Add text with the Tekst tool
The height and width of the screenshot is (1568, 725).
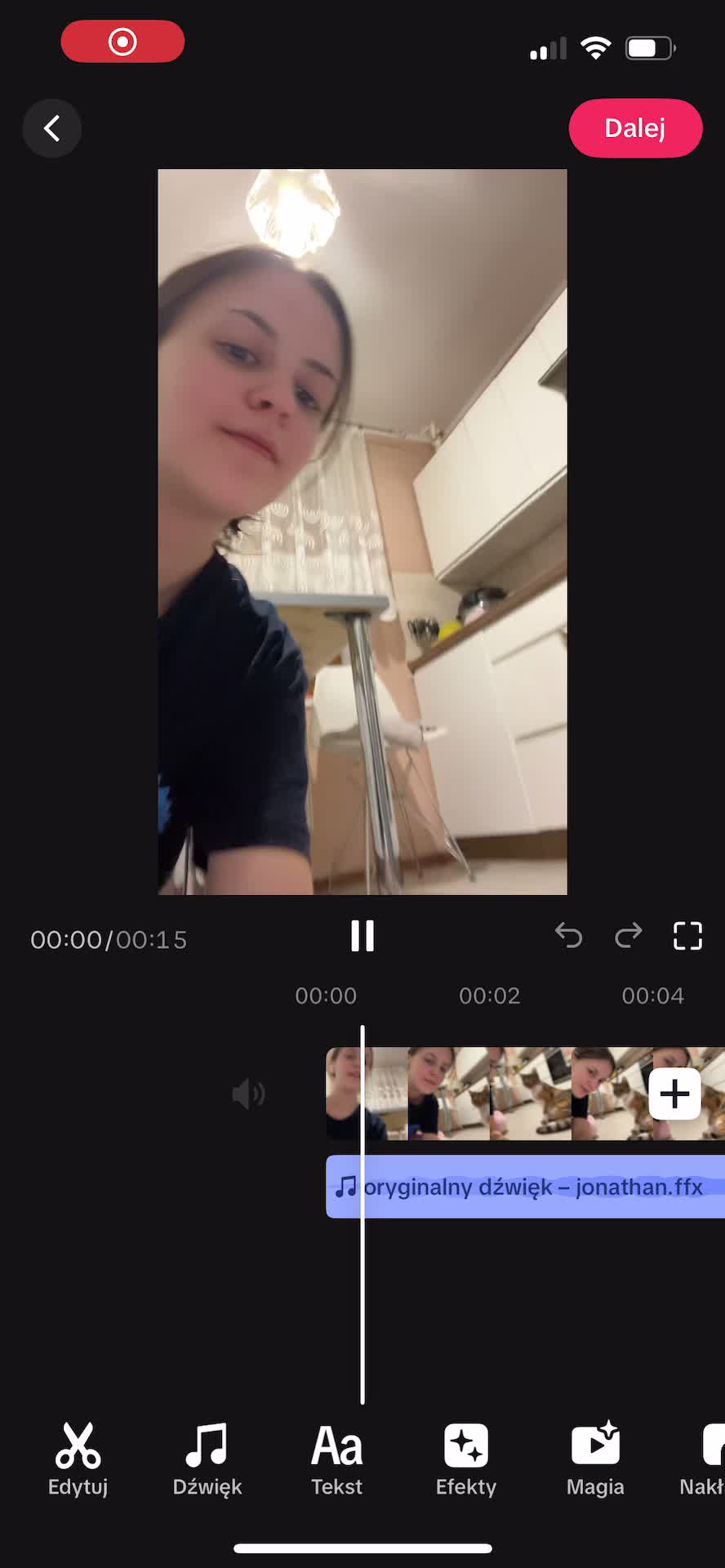(336, 1459)
